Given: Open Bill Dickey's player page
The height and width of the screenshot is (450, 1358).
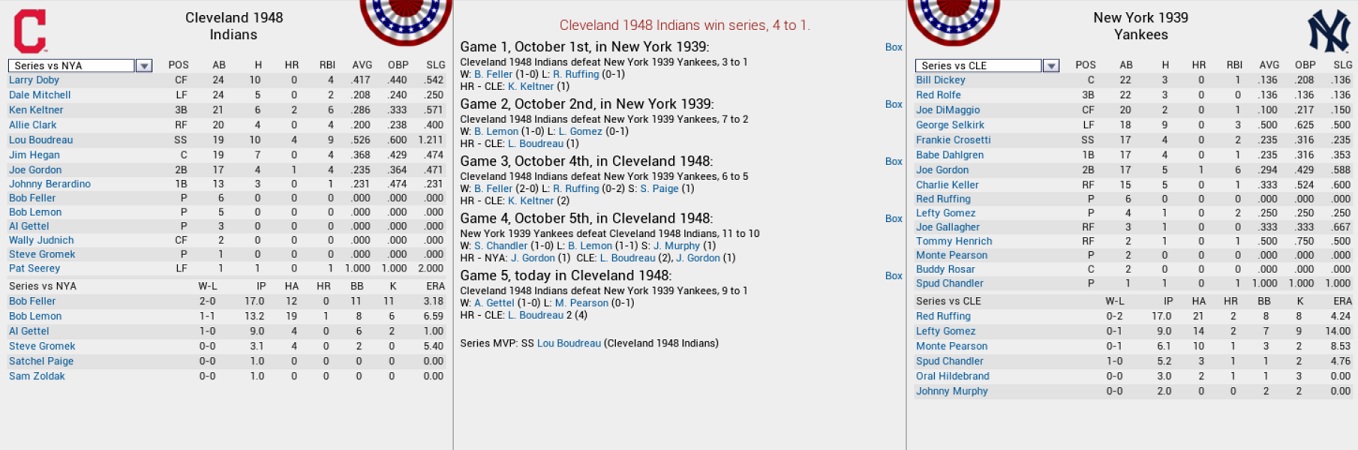Looking at the screenshot, I should point(940,80).
